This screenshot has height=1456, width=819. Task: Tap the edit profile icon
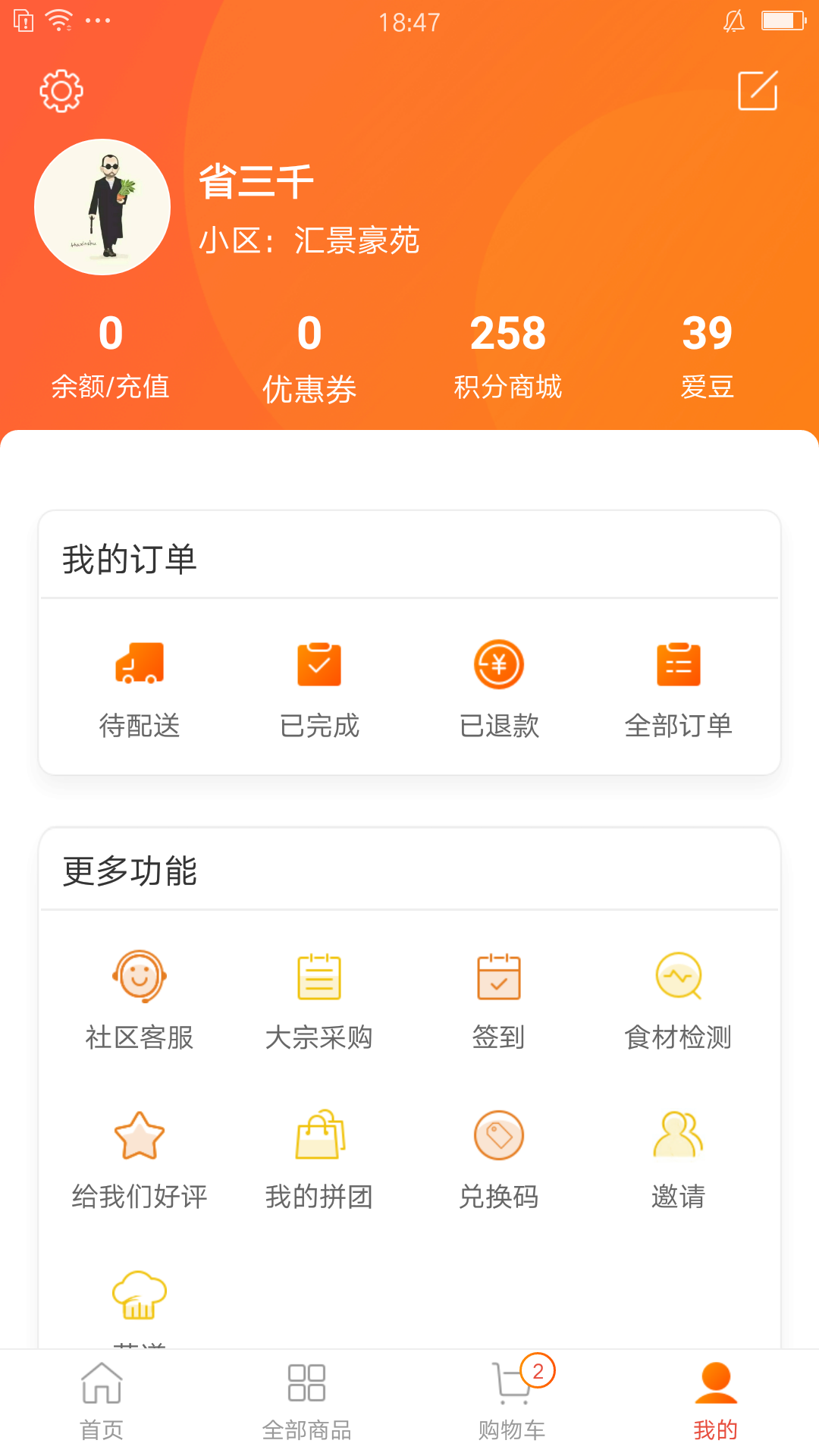(758, 91)
